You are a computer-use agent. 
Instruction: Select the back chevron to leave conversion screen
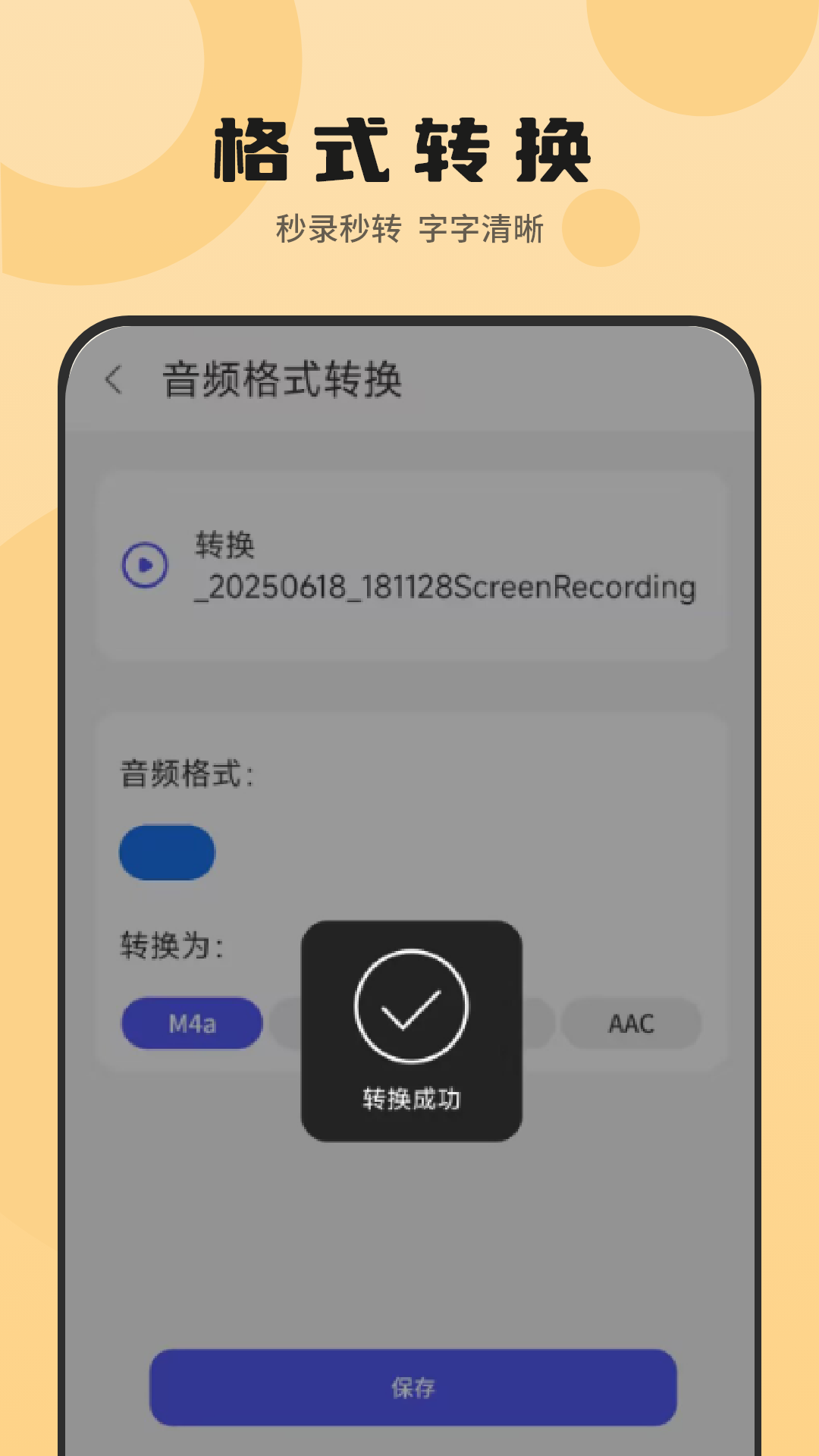tap(115, 378)
